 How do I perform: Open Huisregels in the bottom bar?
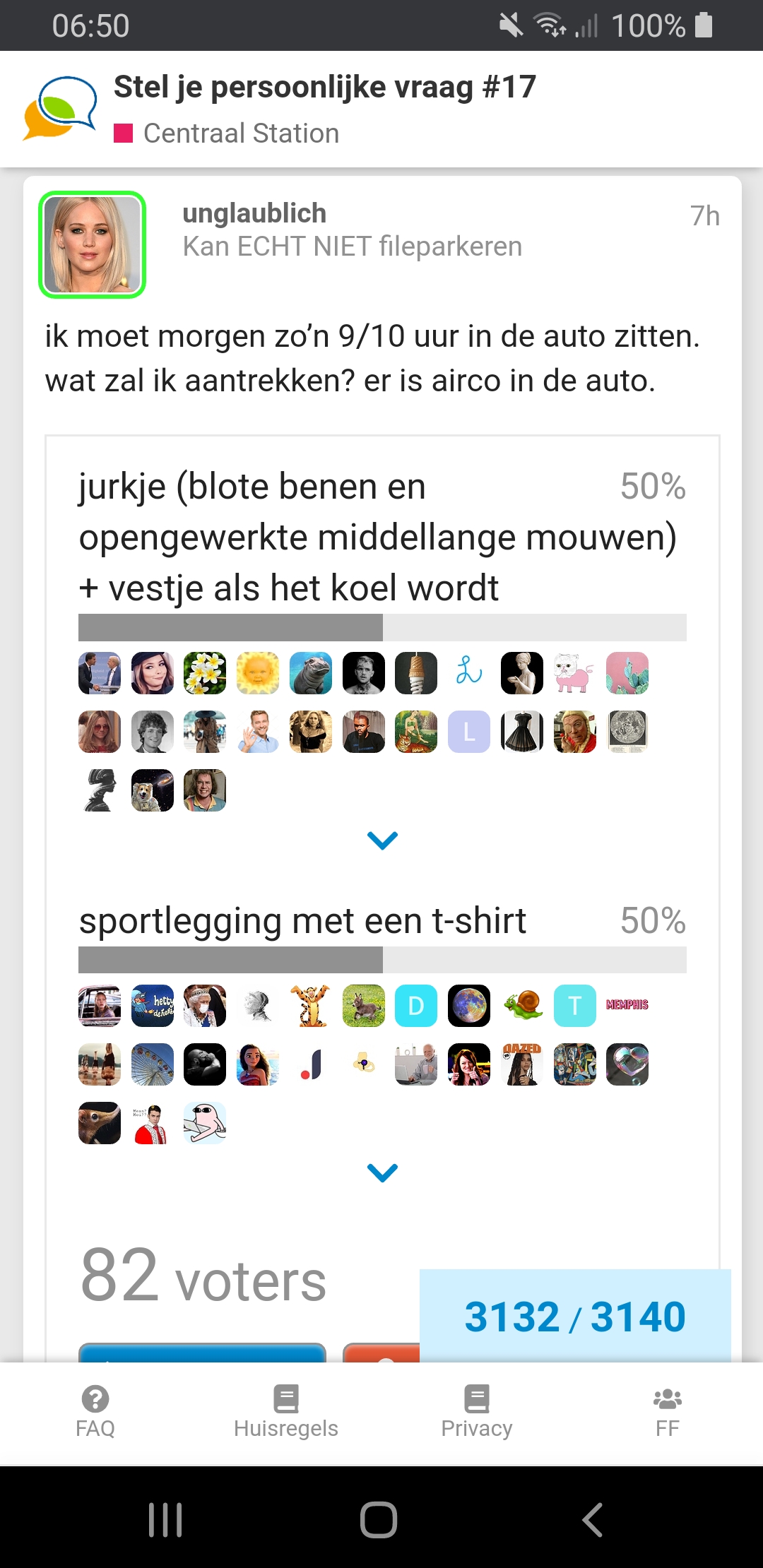coord(286,1413)
